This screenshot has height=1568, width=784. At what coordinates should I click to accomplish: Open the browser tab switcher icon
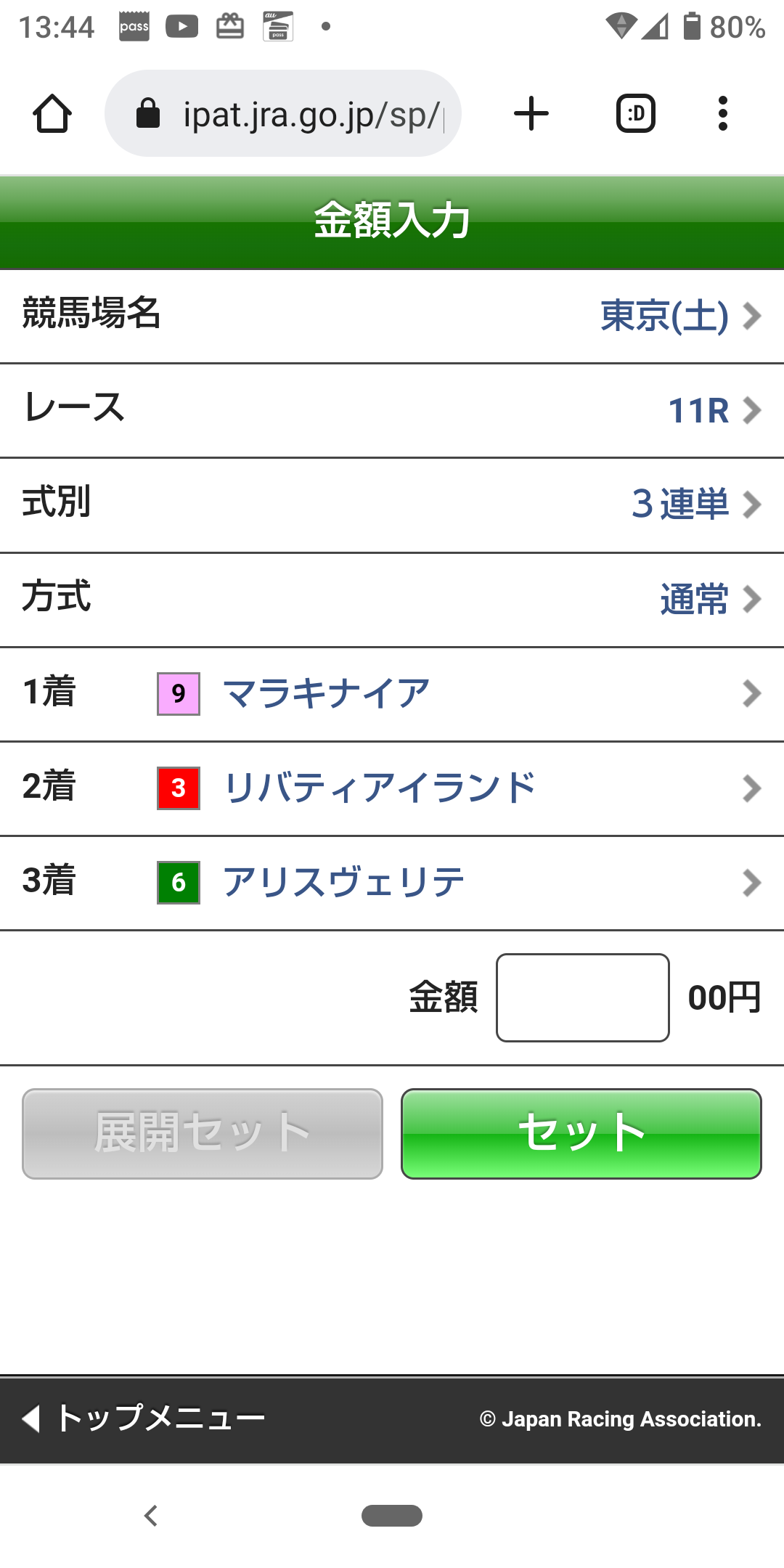point(635,113)
